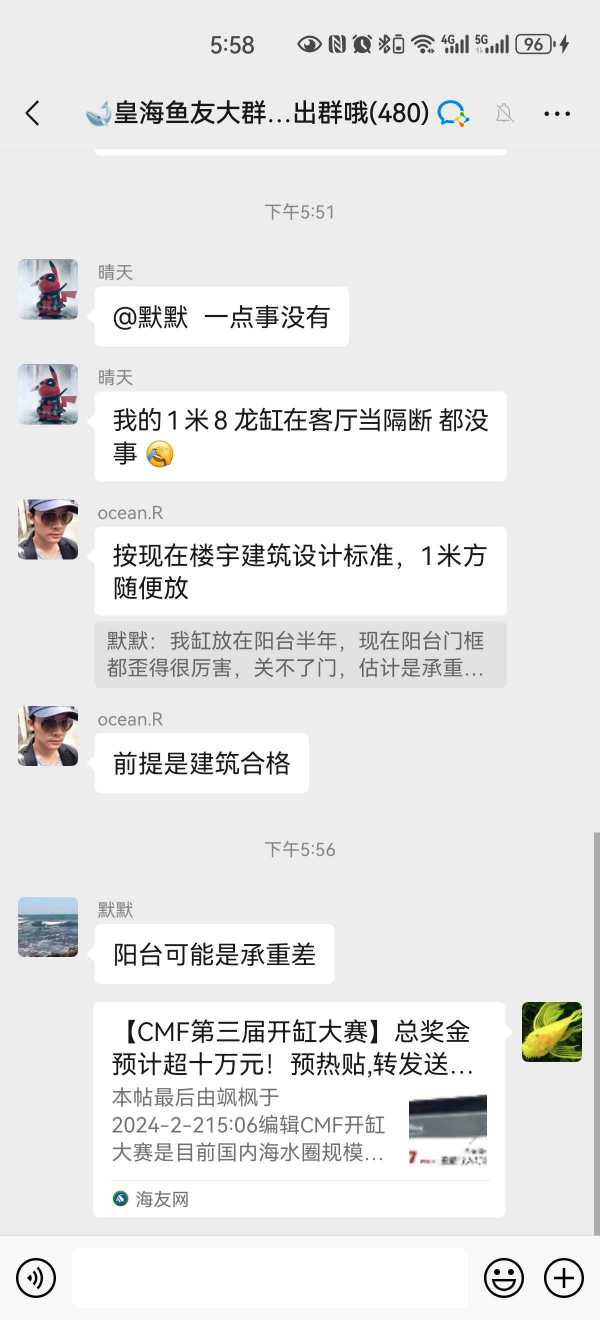This screenshot has height=1320, width=600.
Task: Open the plus attachment menu
Action: (563, 1277)
